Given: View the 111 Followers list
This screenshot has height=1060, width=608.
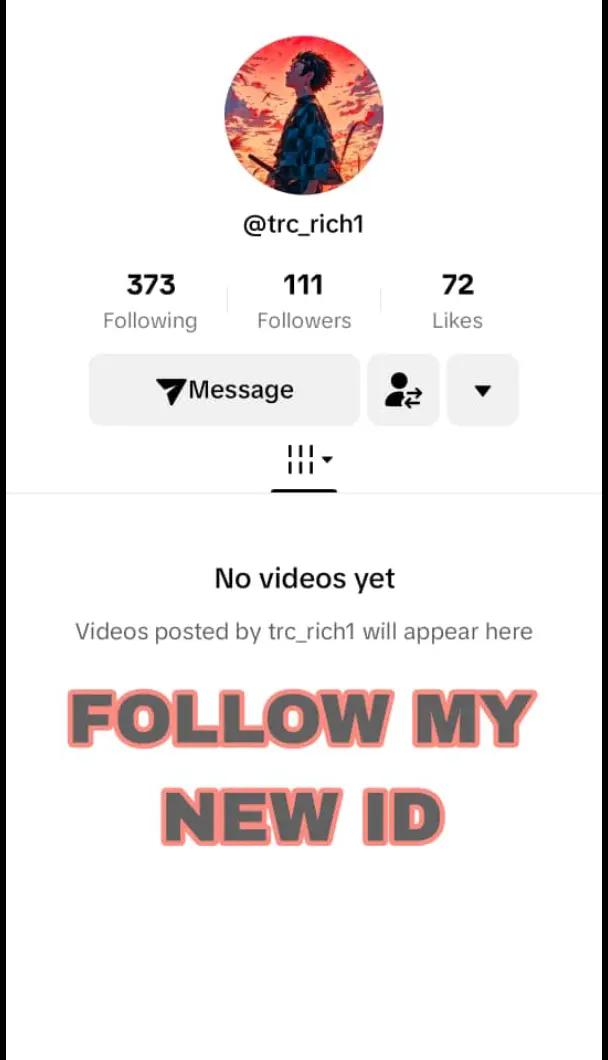Looking at the screenshot, I should point(303,301).
